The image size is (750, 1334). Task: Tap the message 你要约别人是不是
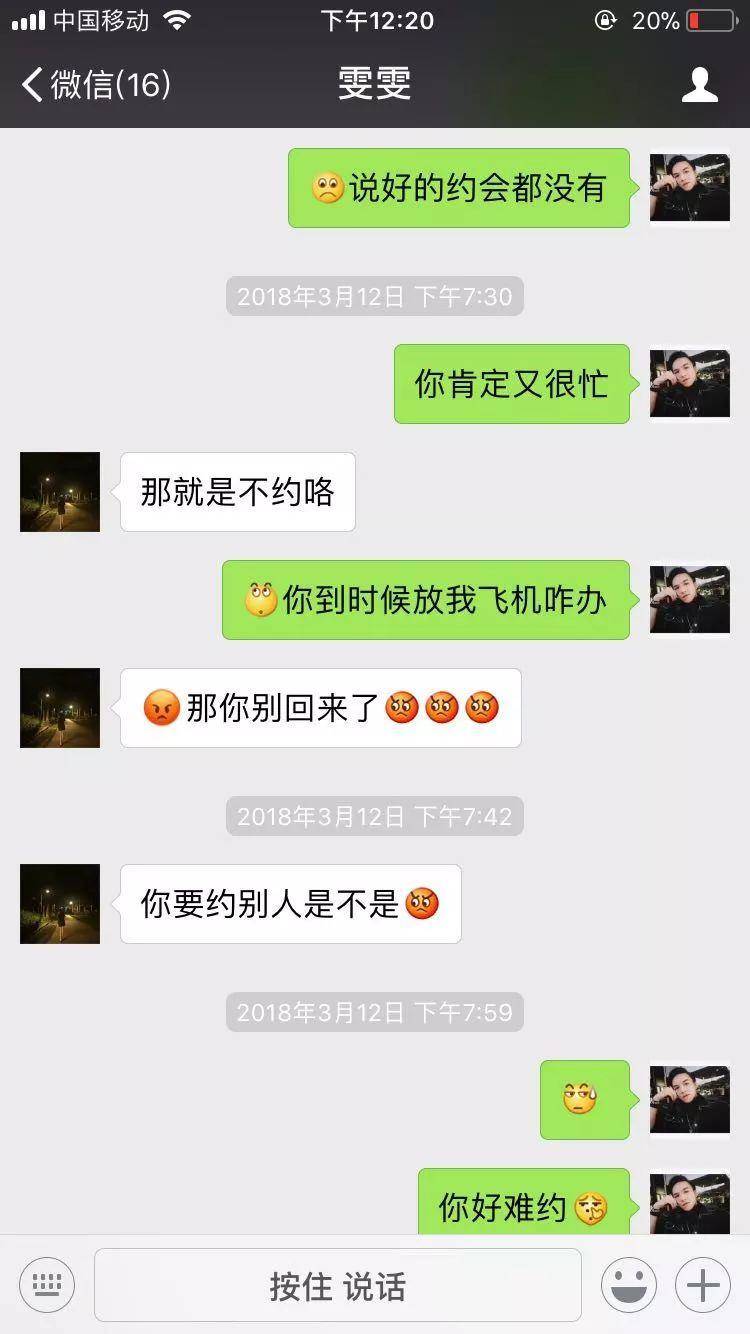coord(291,903)
